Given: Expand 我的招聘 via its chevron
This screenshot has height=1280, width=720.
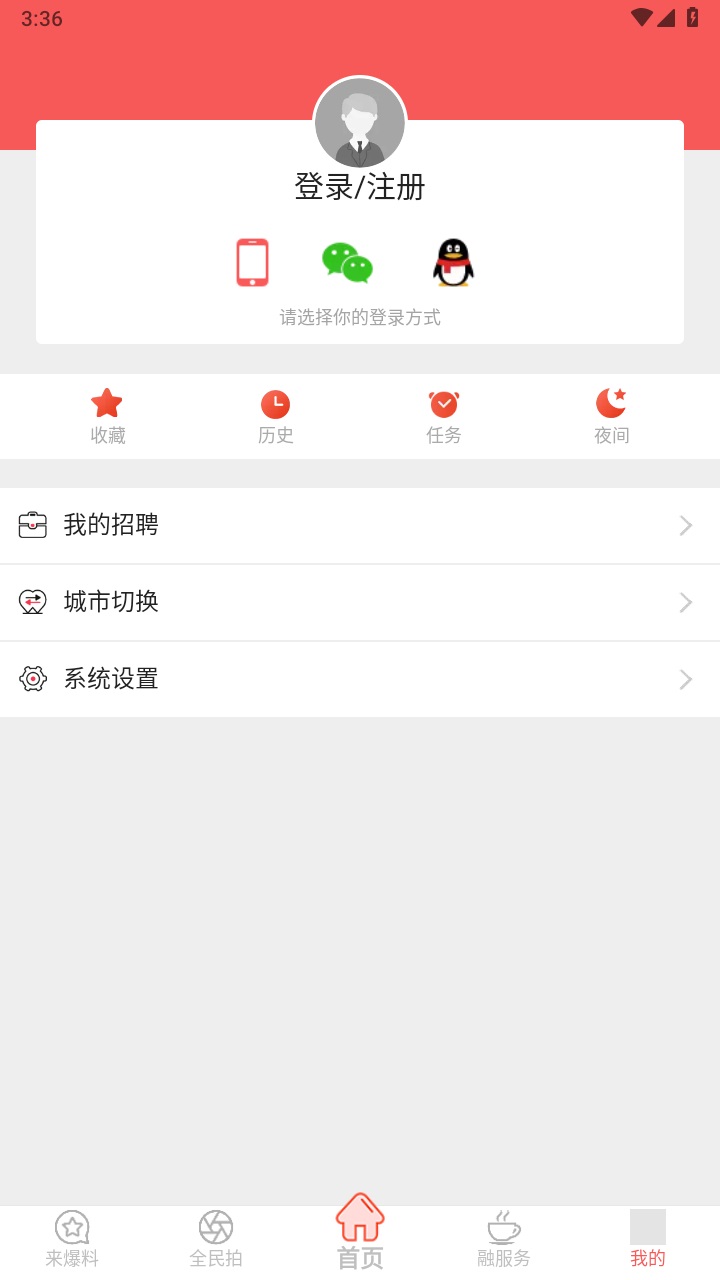Looking at the screenshot, I should (x=685, y=525).
